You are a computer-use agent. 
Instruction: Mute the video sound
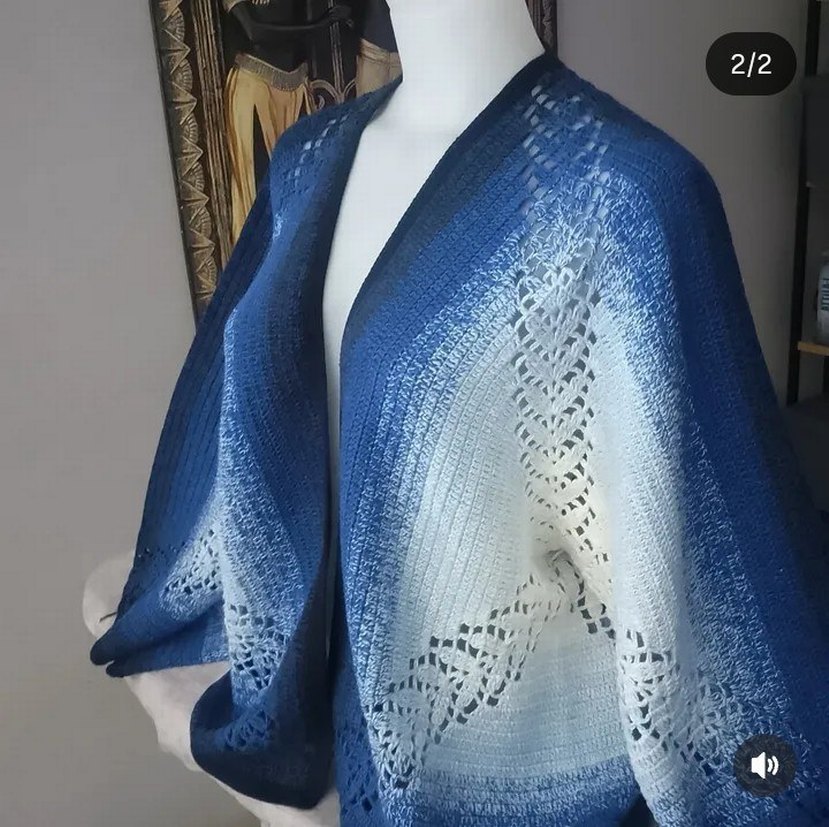[765, 766]
